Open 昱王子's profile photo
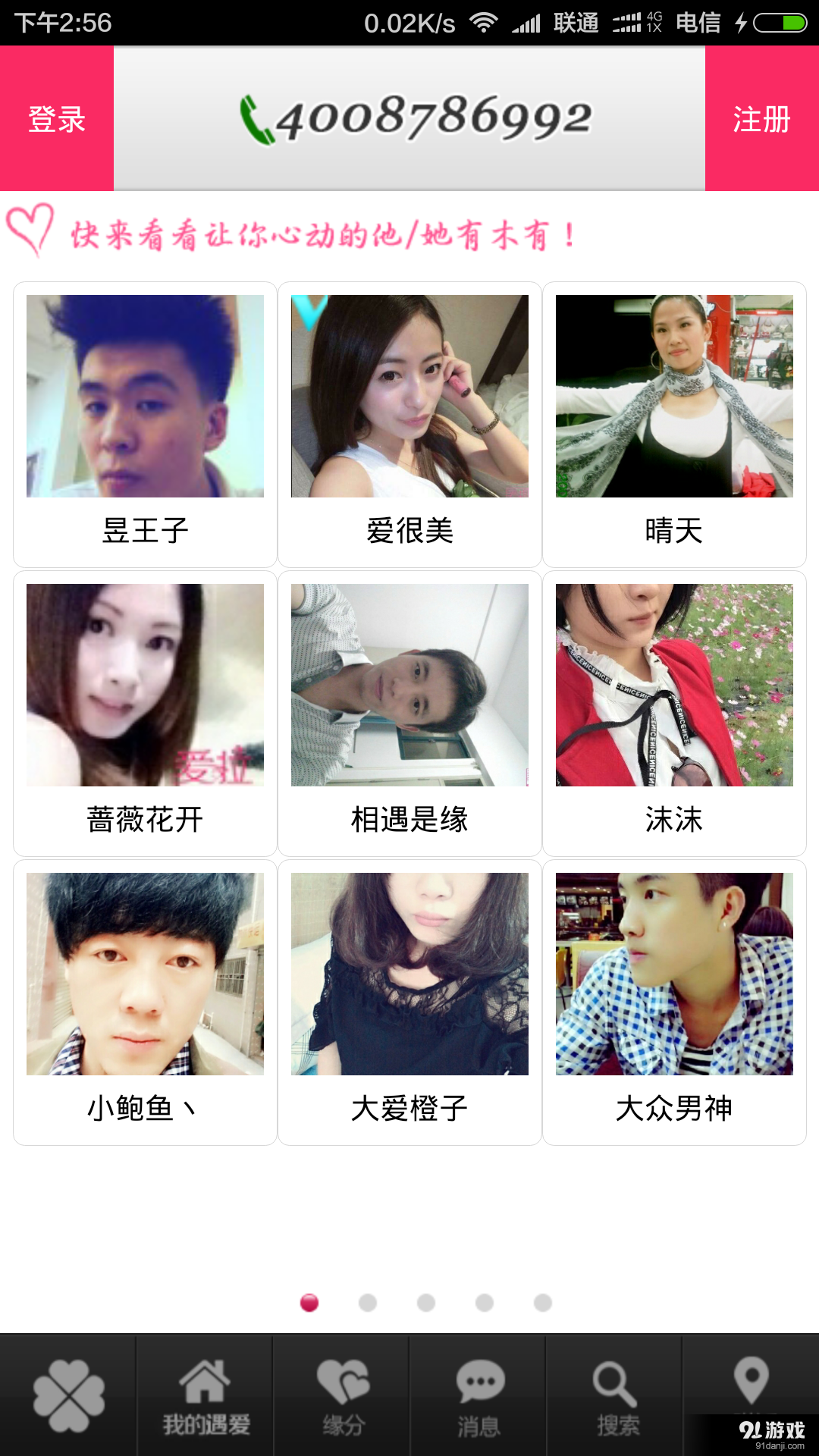Image resolution: width=819 pixels, height=1456 pixels. pyautogui.click(x=144, y=394)
